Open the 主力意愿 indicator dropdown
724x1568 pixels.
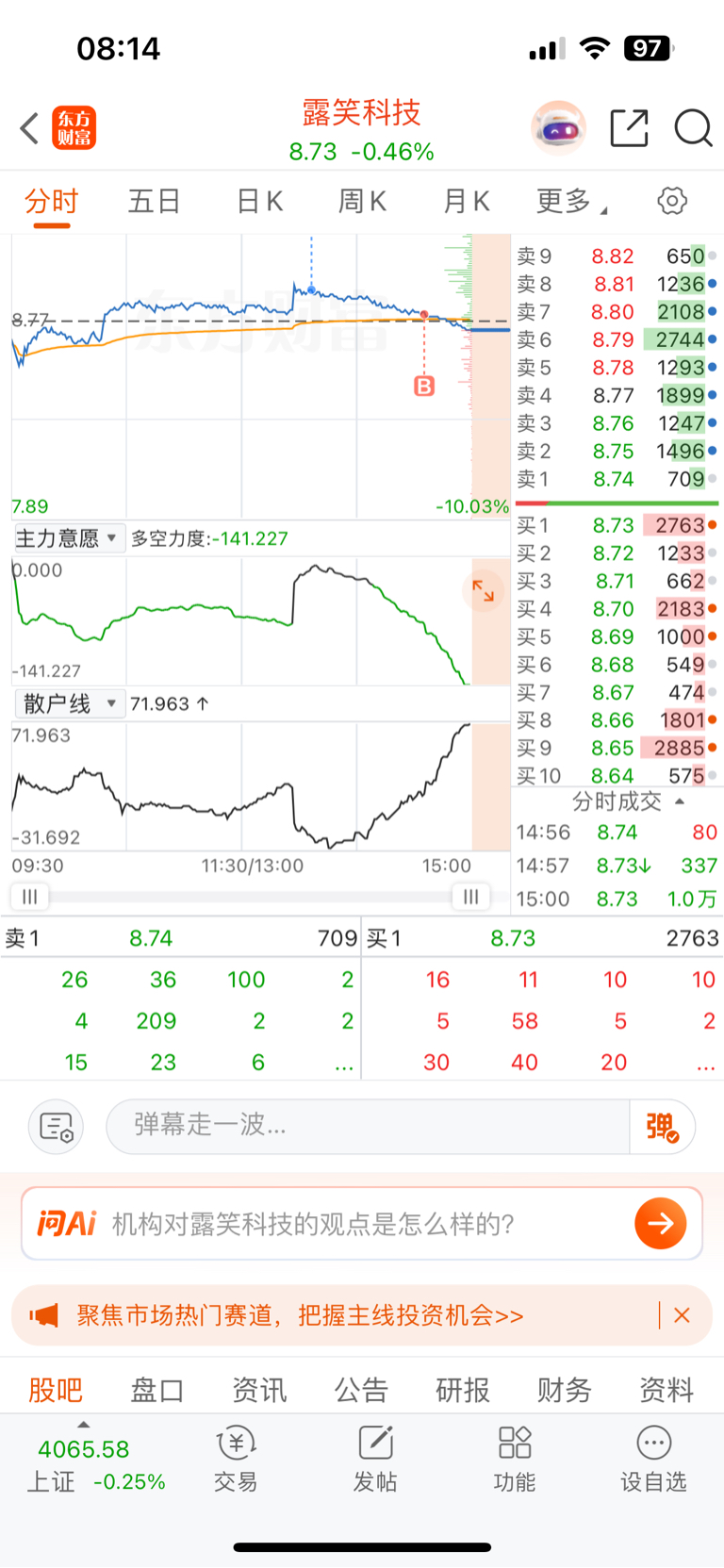coord(68,538)
